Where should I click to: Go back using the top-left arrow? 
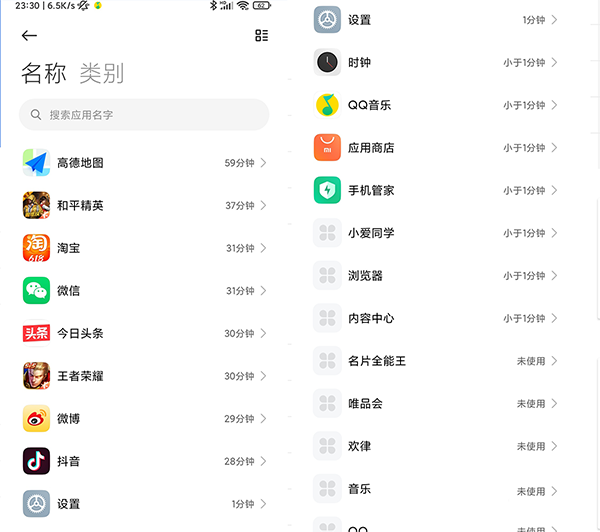(29, 36)
